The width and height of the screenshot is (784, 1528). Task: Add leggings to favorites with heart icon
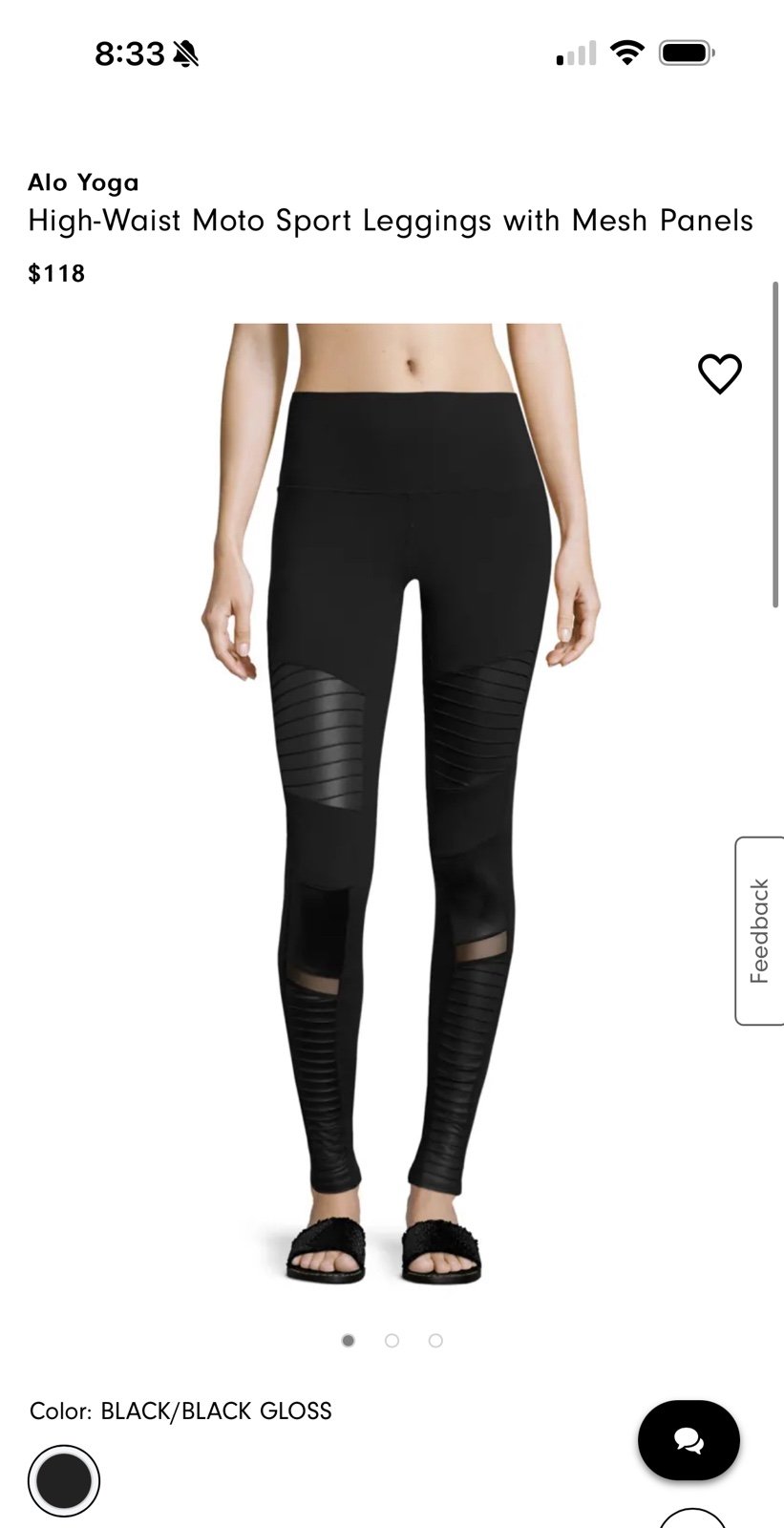[720, 373]
